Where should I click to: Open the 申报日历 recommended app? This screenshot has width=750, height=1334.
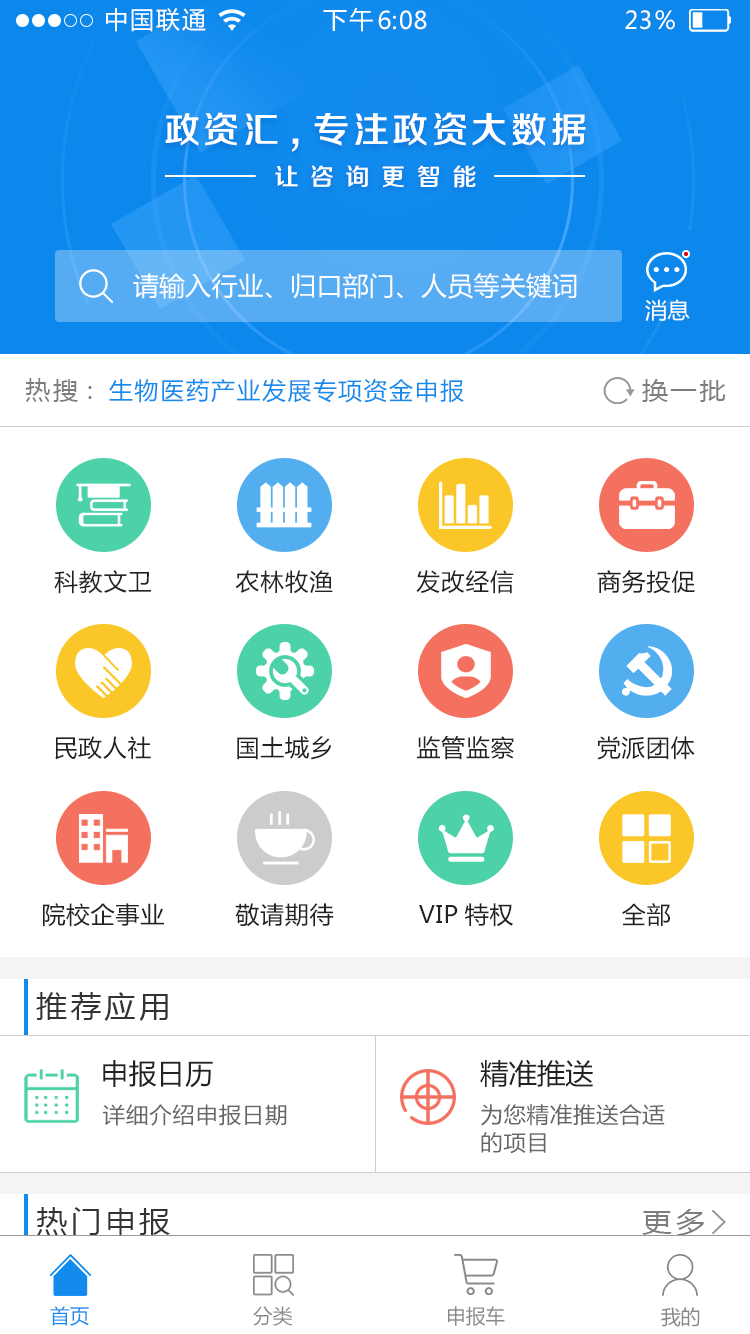[187, 1102]
